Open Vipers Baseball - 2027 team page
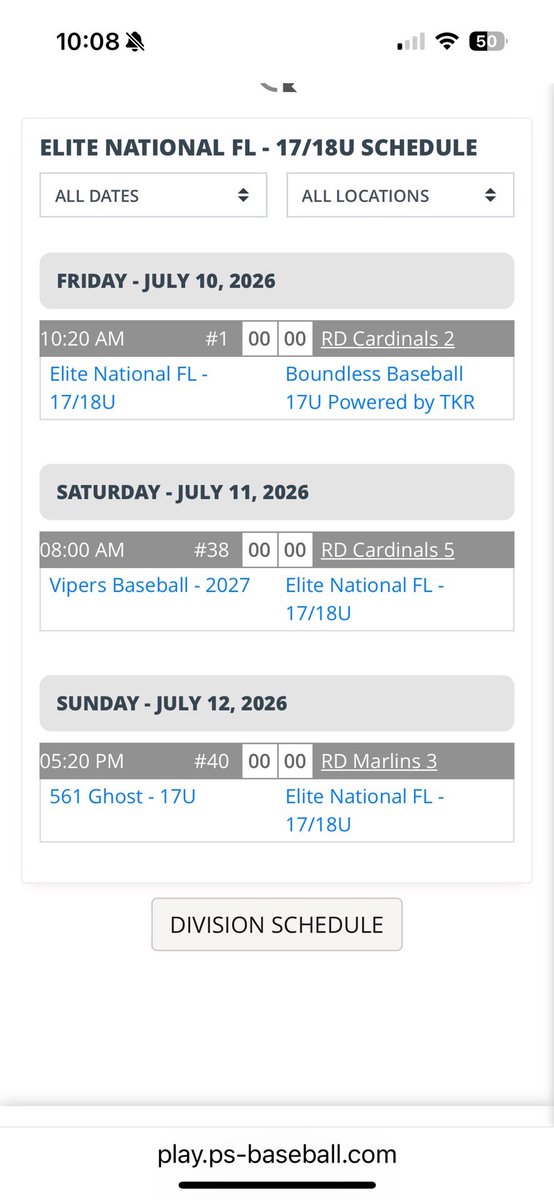 pos(149,585)
